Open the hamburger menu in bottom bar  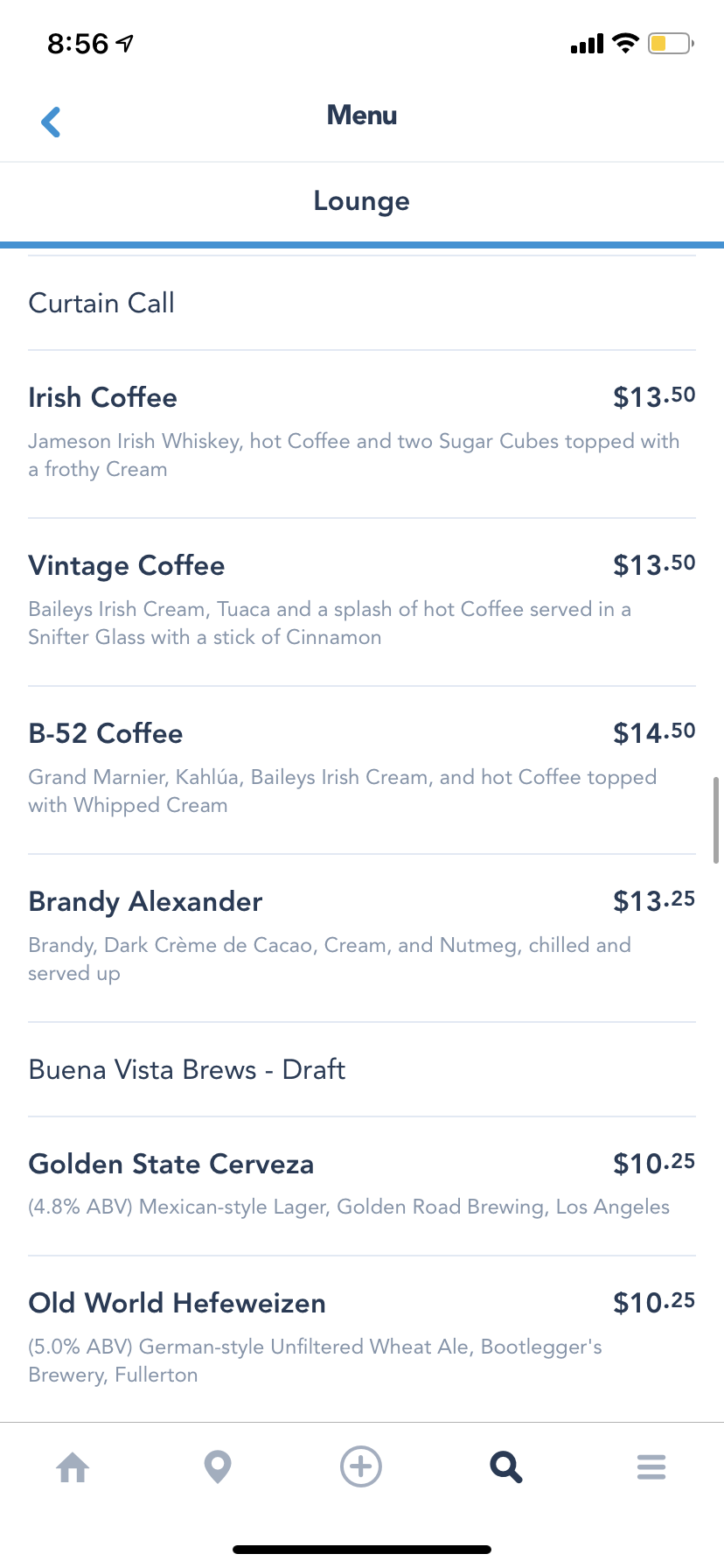pyautogui.click(x=651, y=1467)
